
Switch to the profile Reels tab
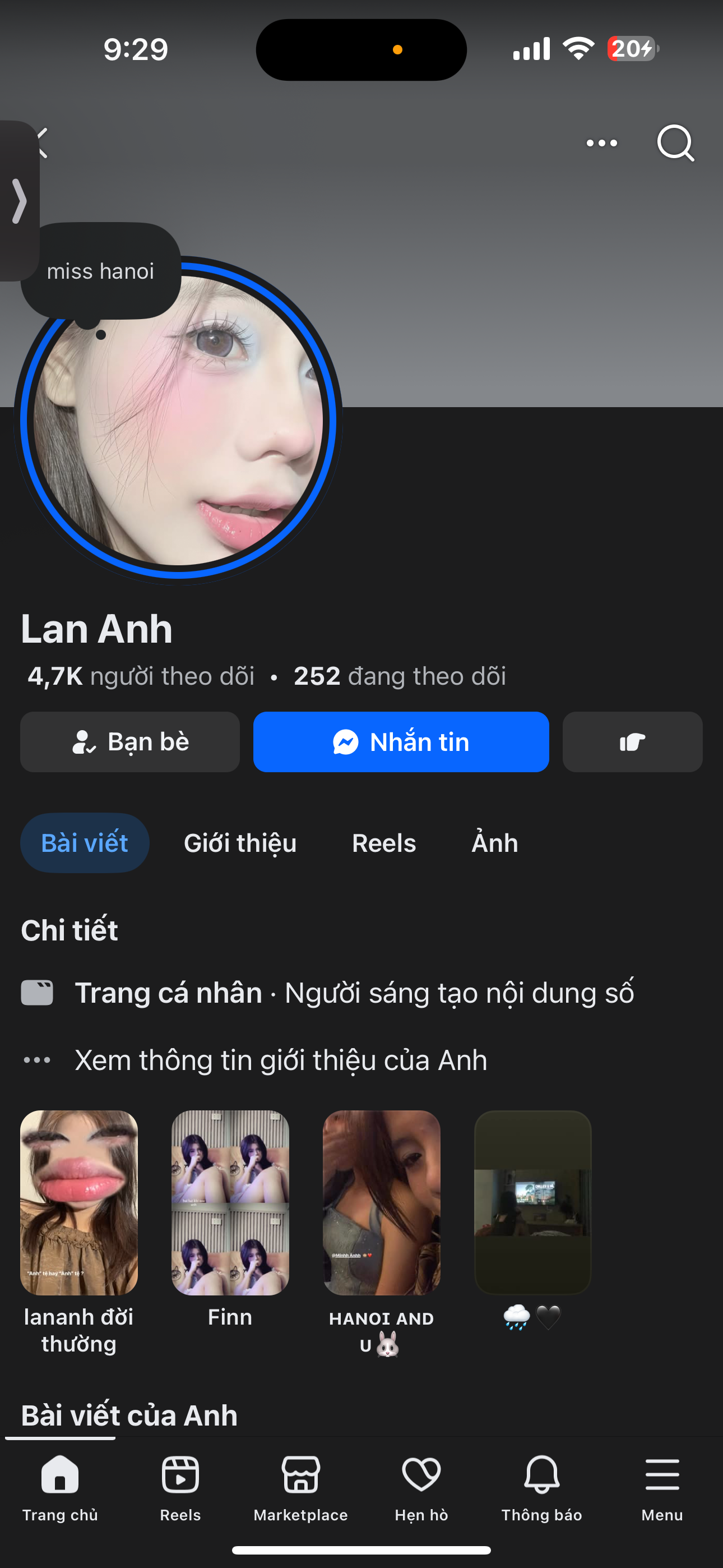click(x=383, y=843)
